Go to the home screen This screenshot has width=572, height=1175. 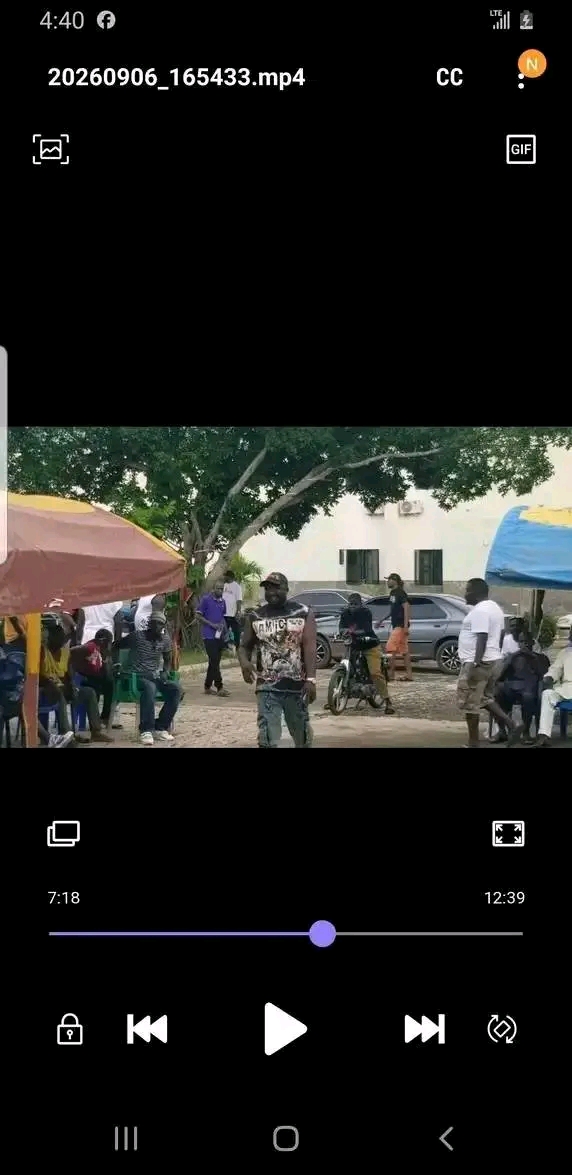pyautogui.click(x=286, y=1139)
